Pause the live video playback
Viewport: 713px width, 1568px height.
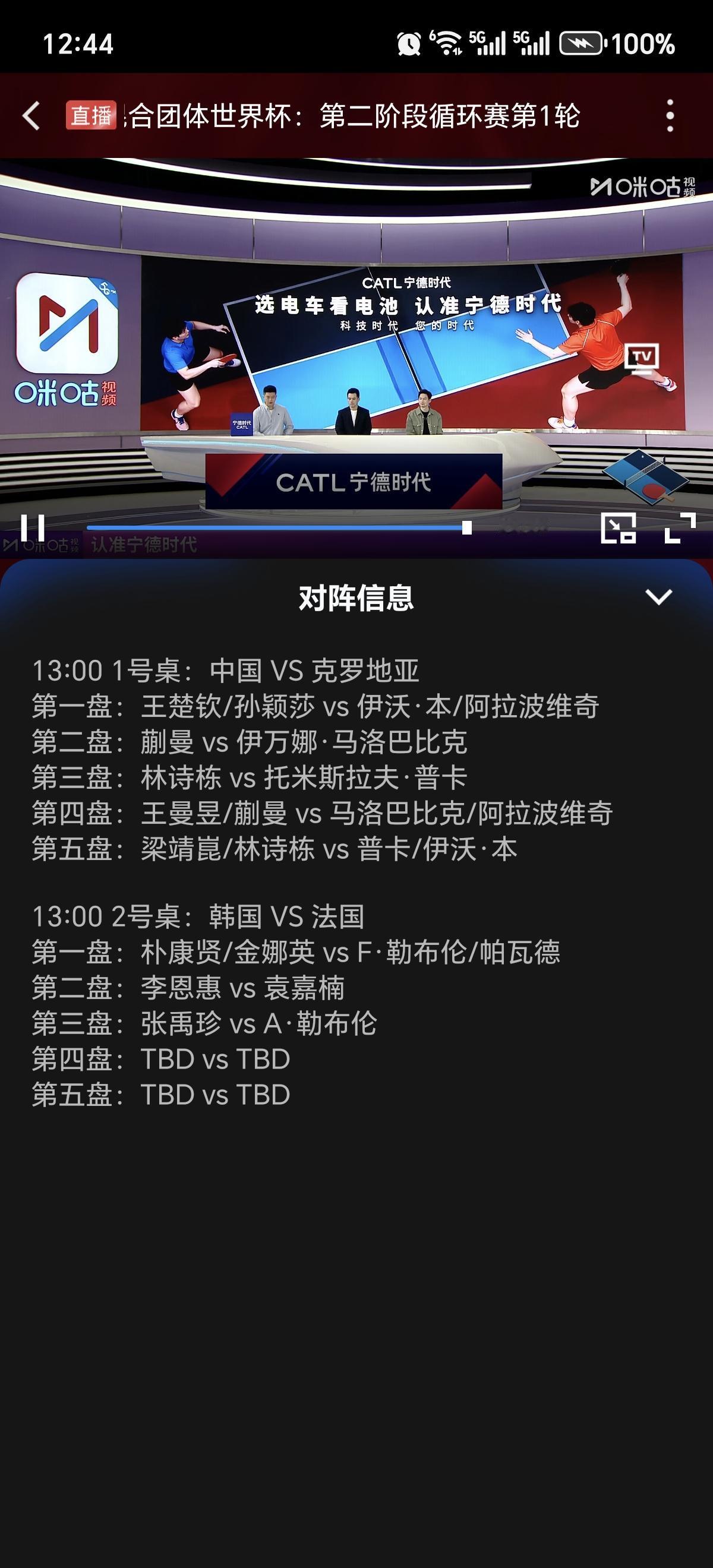[33, 529]
